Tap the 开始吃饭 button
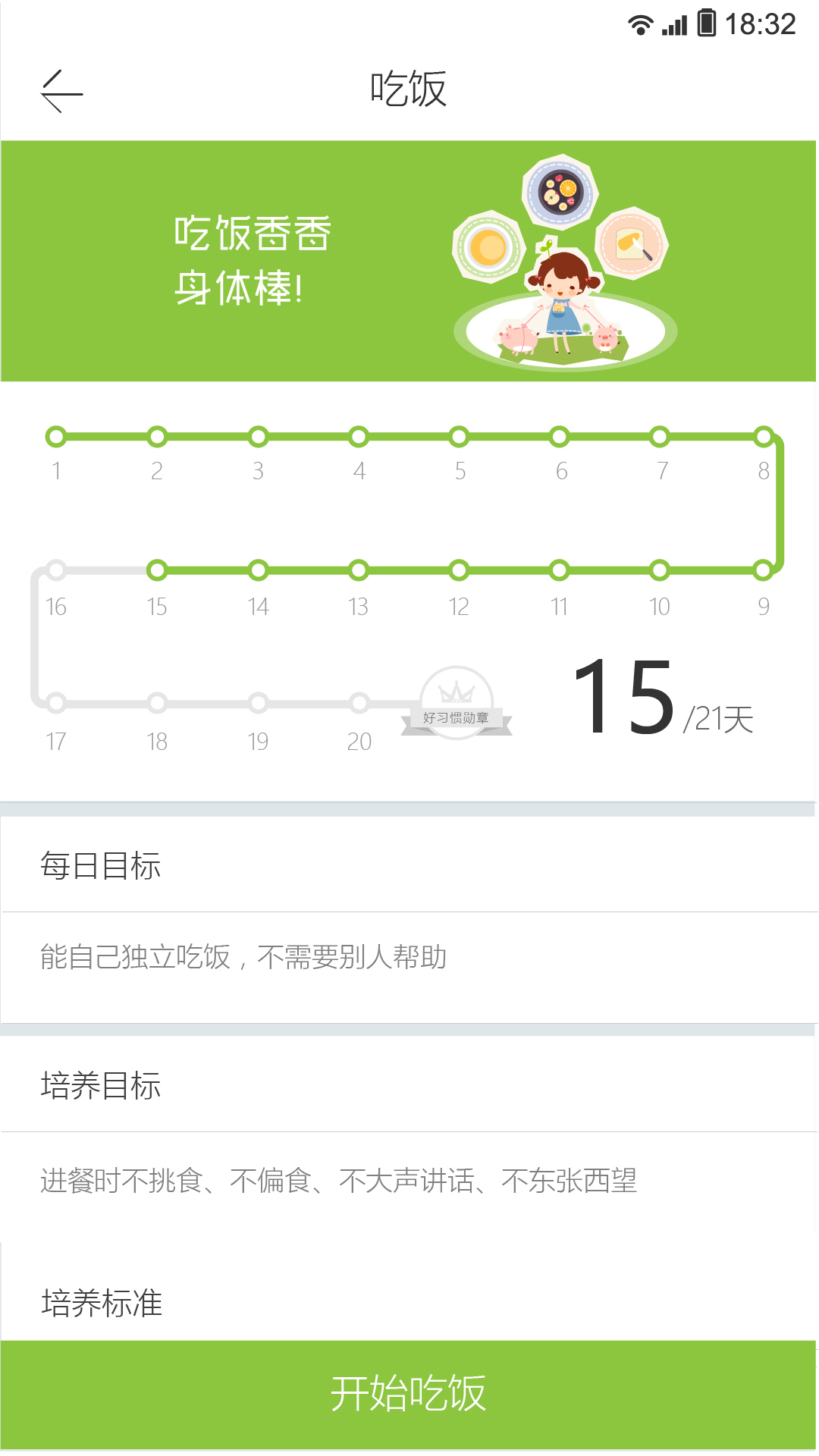The width and height of the screenshot is (819, 1456). [x=409, y=1394]
